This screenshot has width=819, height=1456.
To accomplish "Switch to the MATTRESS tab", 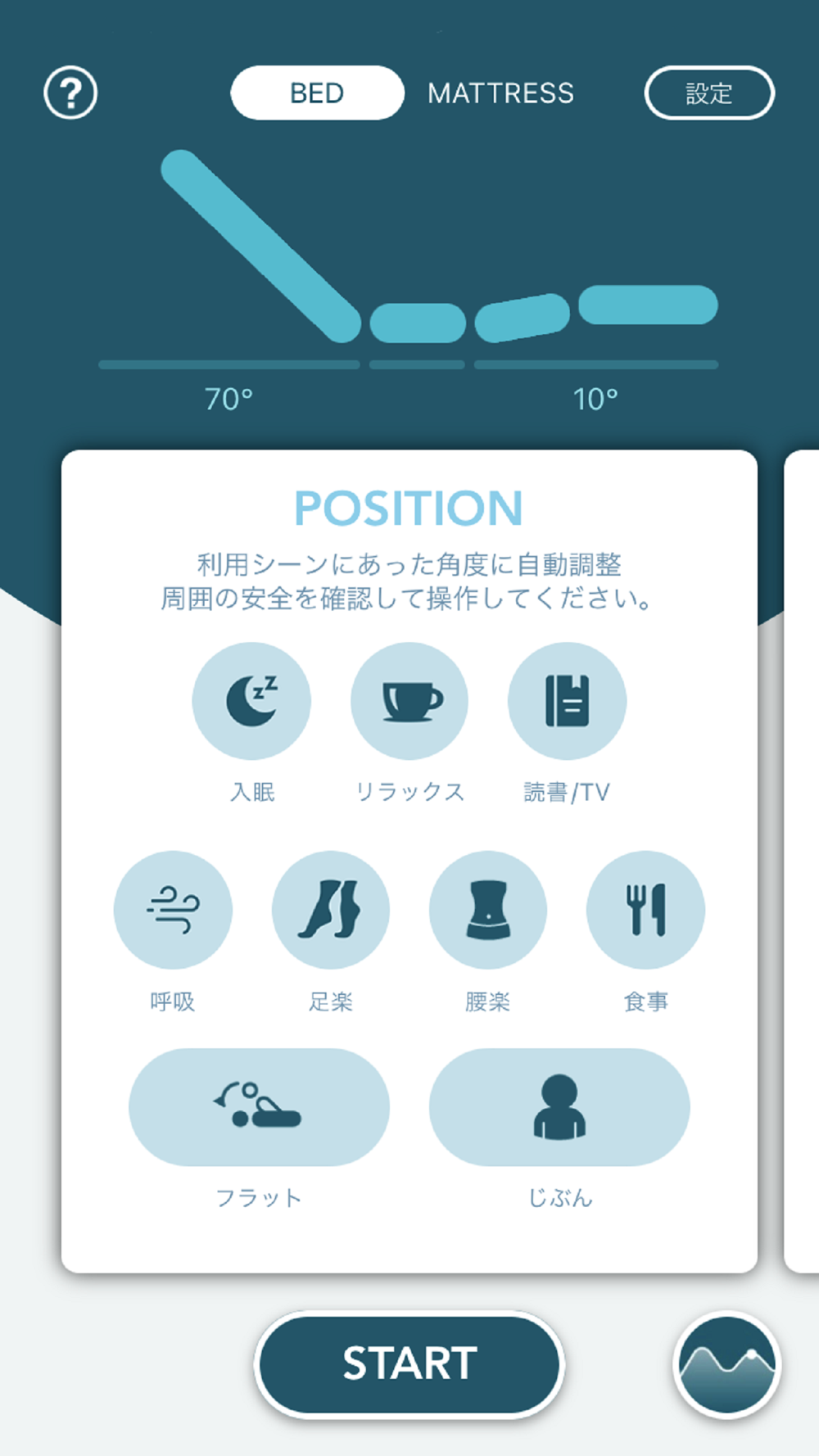I will (500, 93).
